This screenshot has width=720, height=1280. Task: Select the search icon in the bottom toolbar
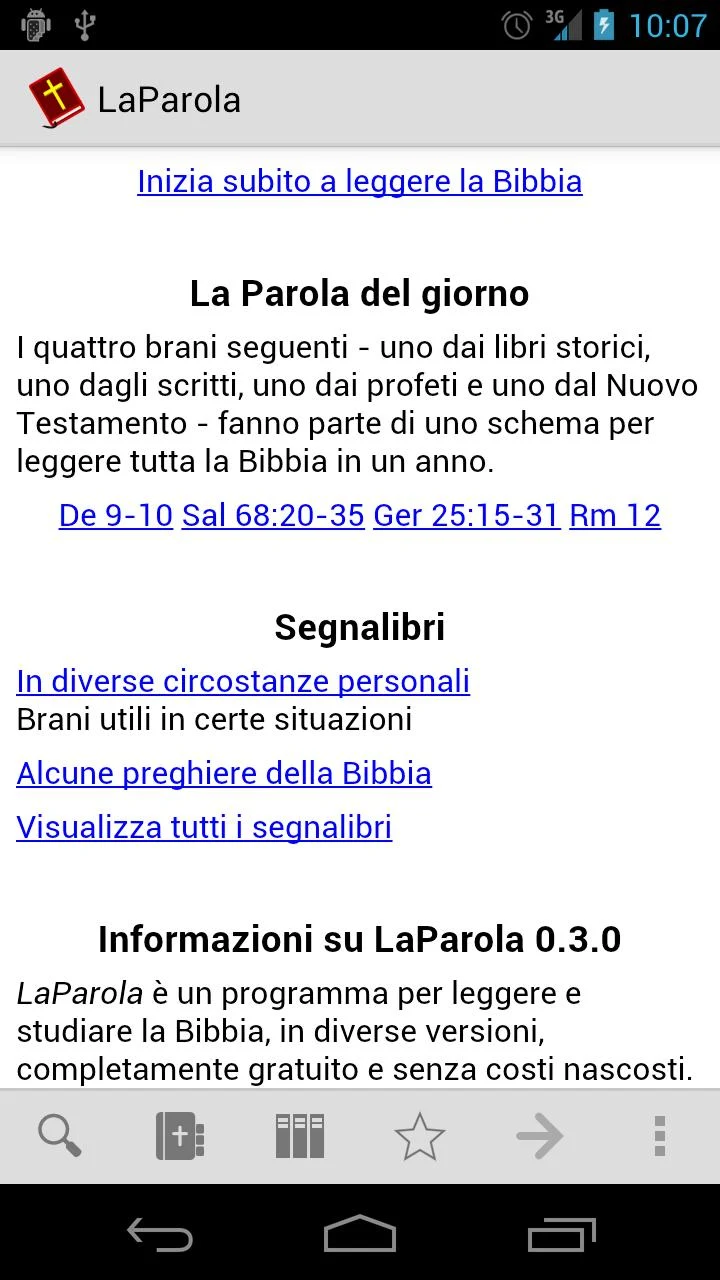coord(60,1136)
